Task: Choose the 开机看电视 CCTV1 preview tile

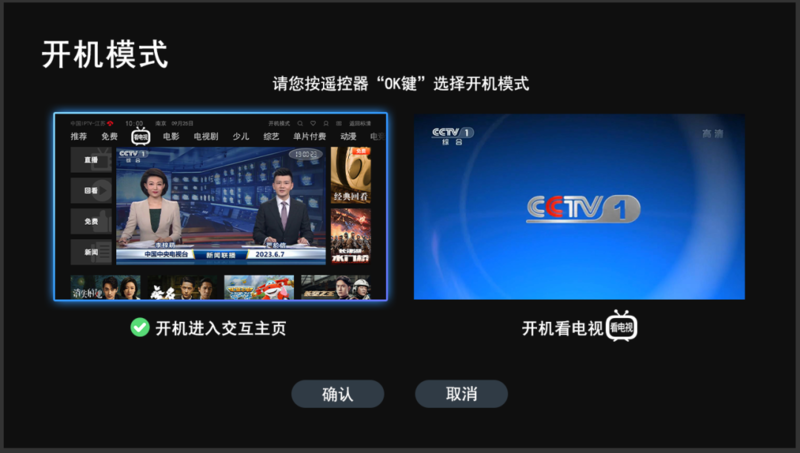Action: click(x=579, y=207)
